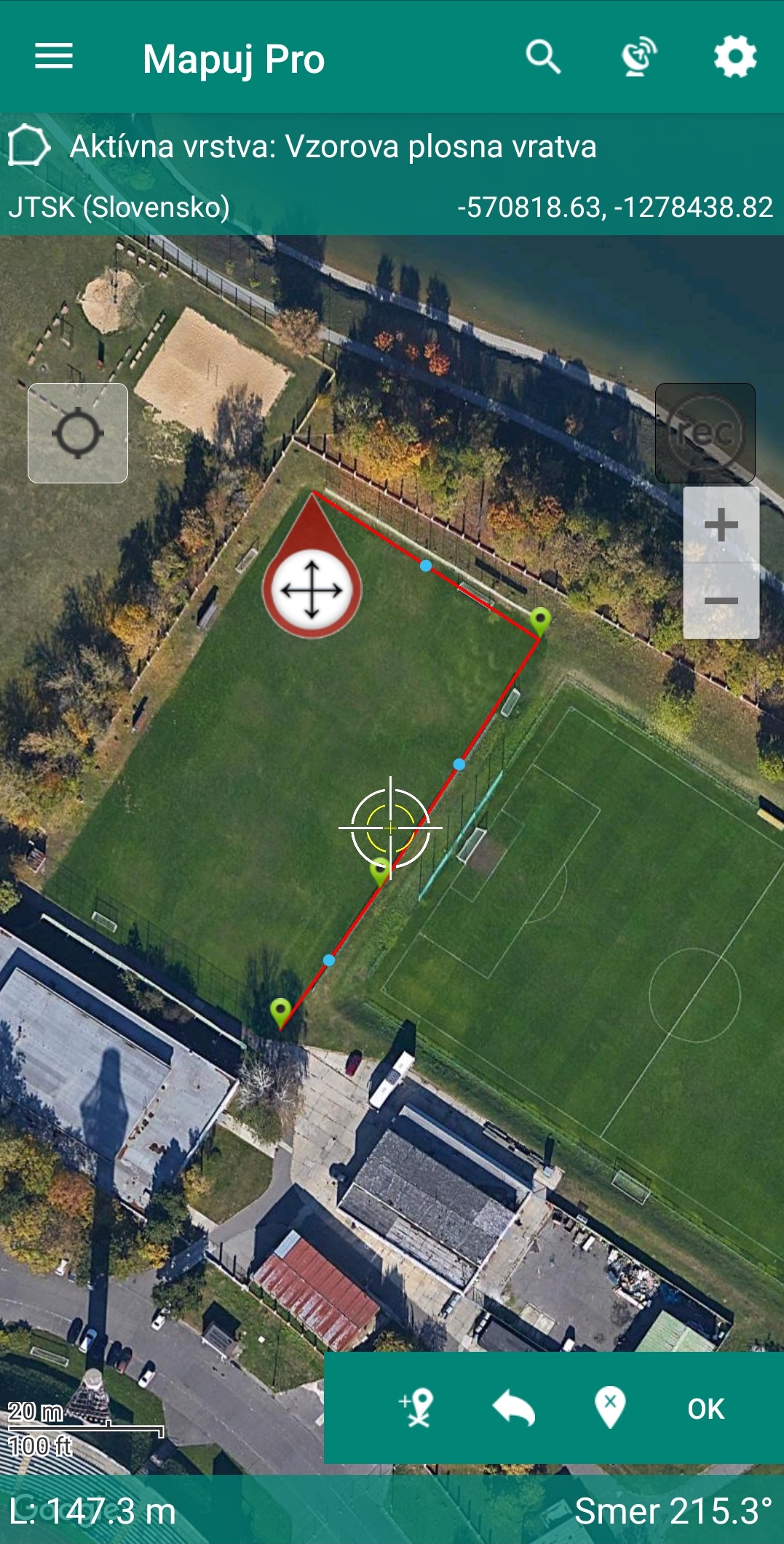Open the active layer Vzorova plosna vratva

[x=333, y=147]
